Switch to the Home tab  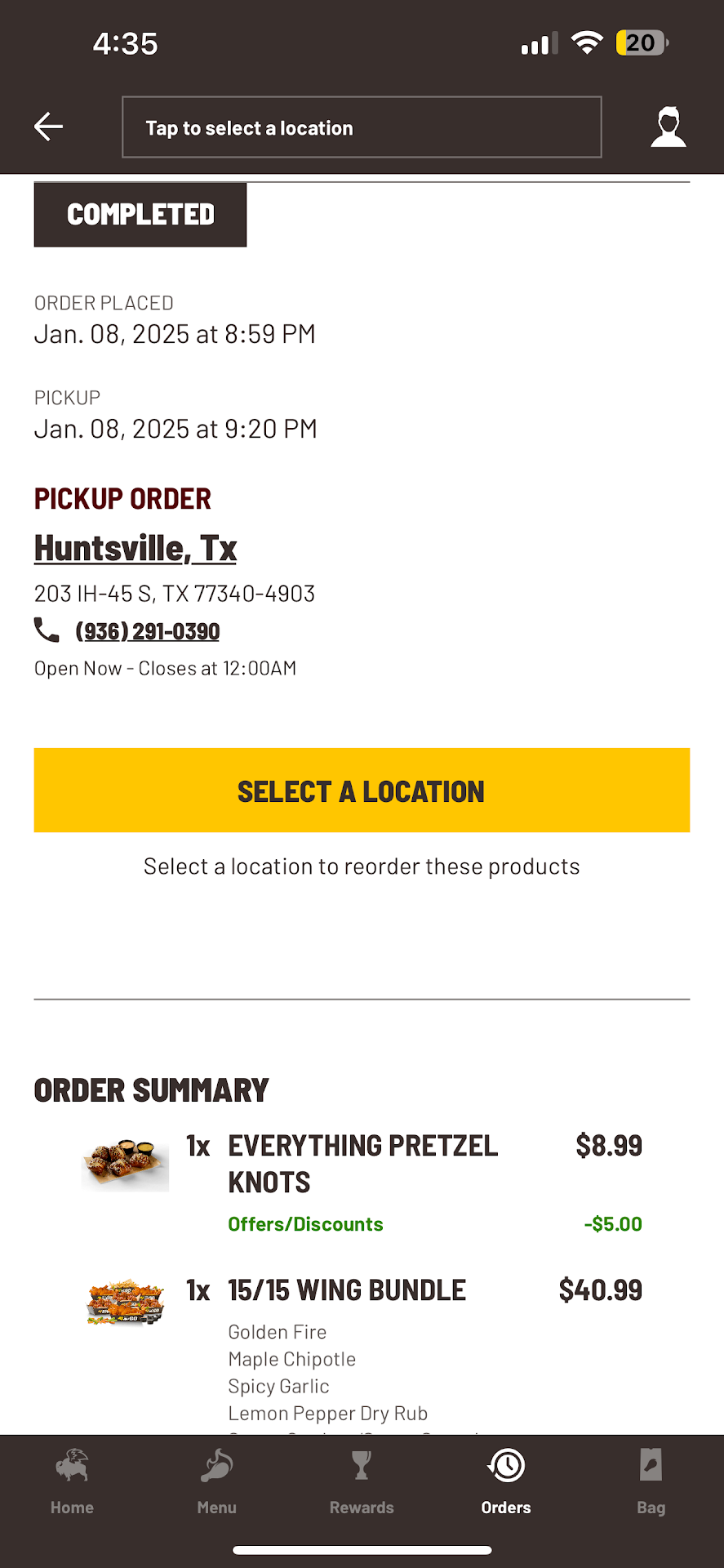click(x=72, y=1481)
